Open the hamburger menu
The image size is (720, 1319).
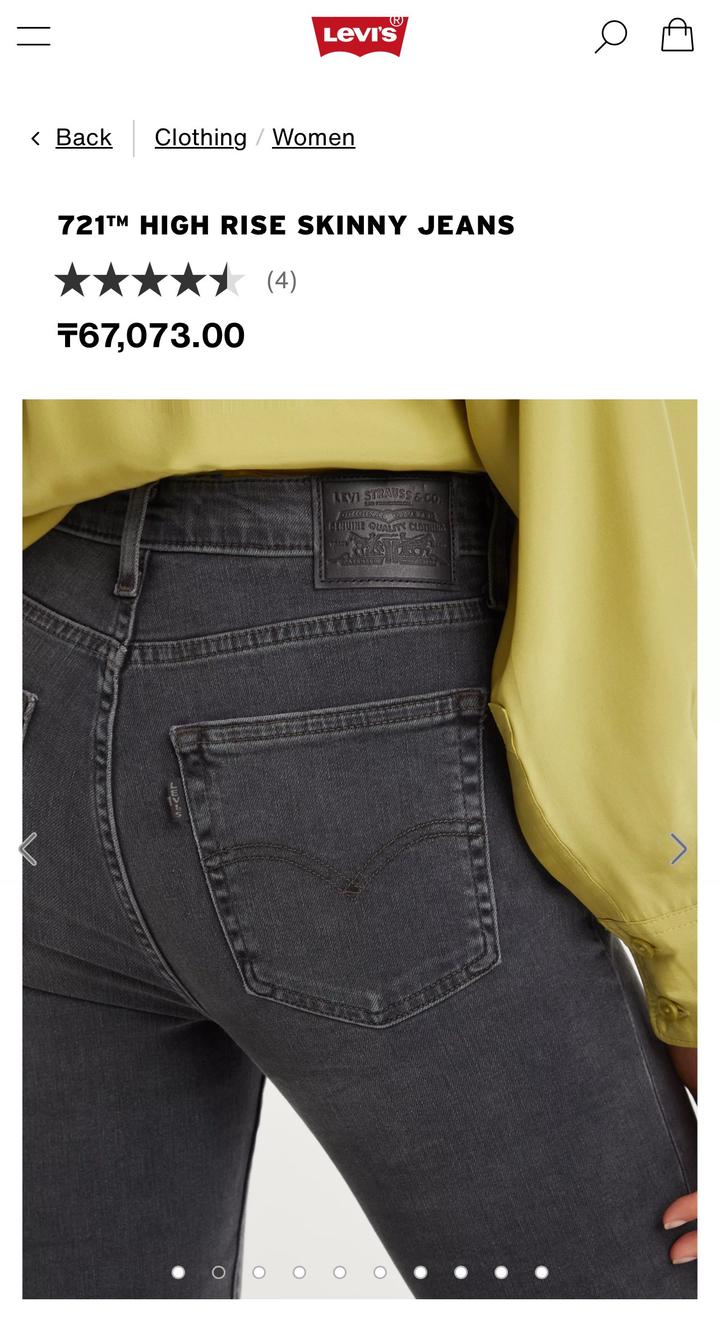tap(33, 36)
